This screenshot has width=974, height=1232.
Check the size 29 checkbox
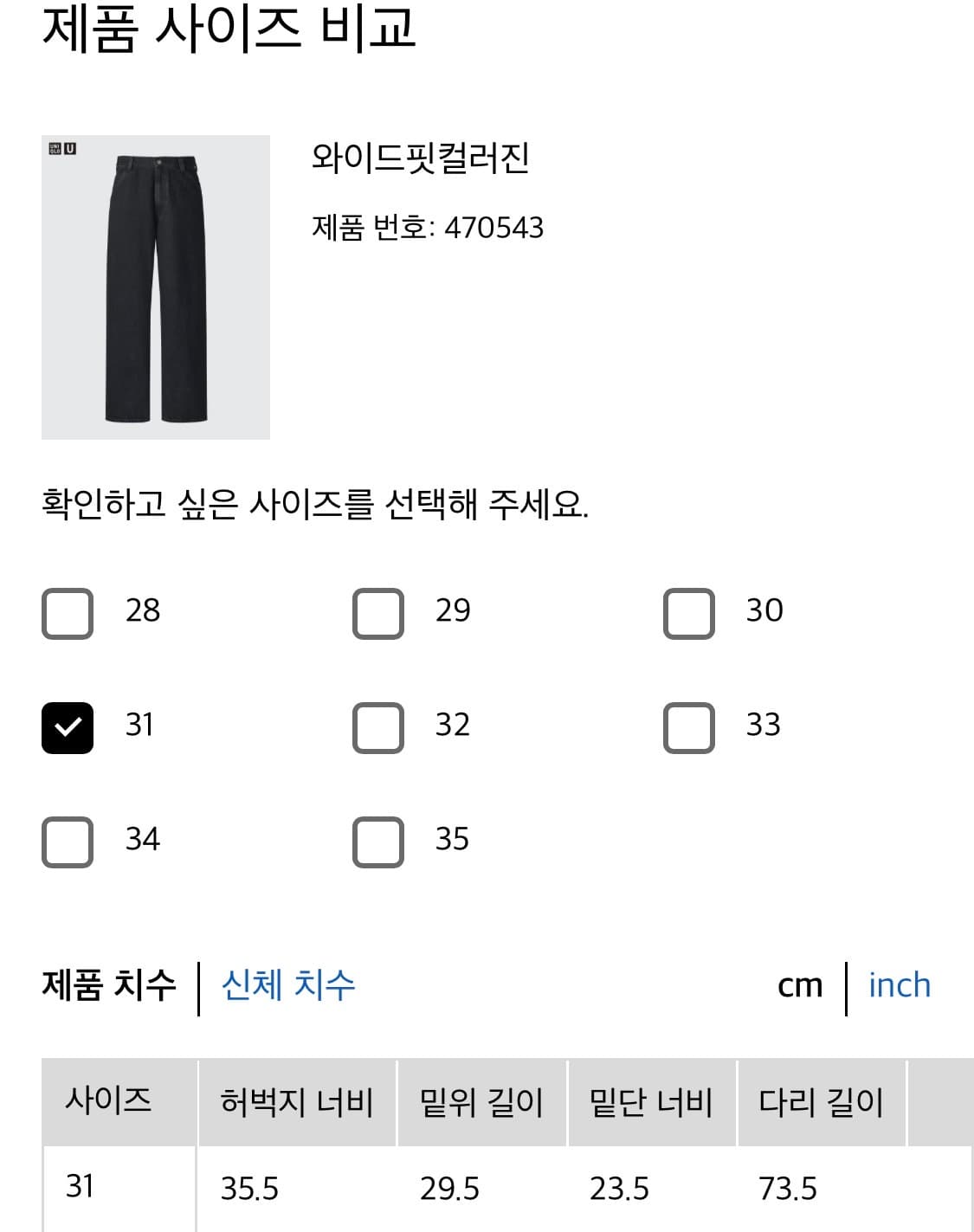[377, 614]
